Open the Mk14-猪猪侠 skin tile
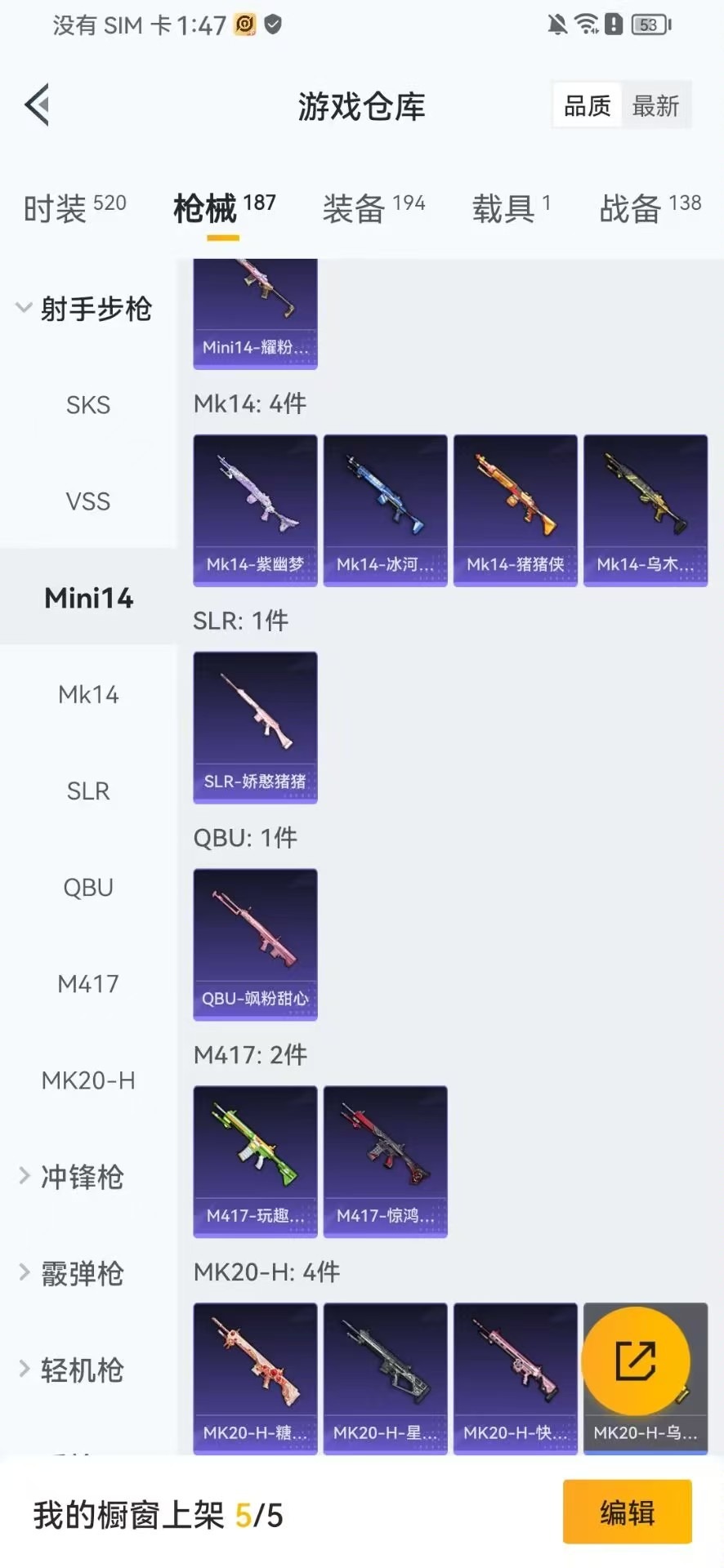The image size is (724, 1568). [x=515, y=510]
